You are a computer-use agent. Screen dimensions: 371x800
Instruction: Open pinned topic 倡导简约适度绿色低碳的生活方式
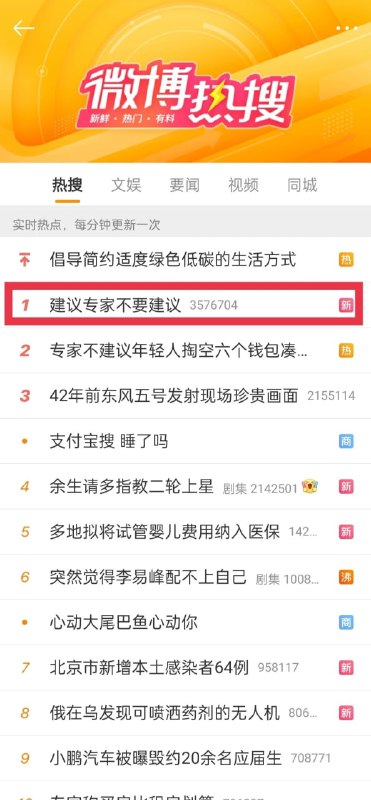tap(185, 259)
